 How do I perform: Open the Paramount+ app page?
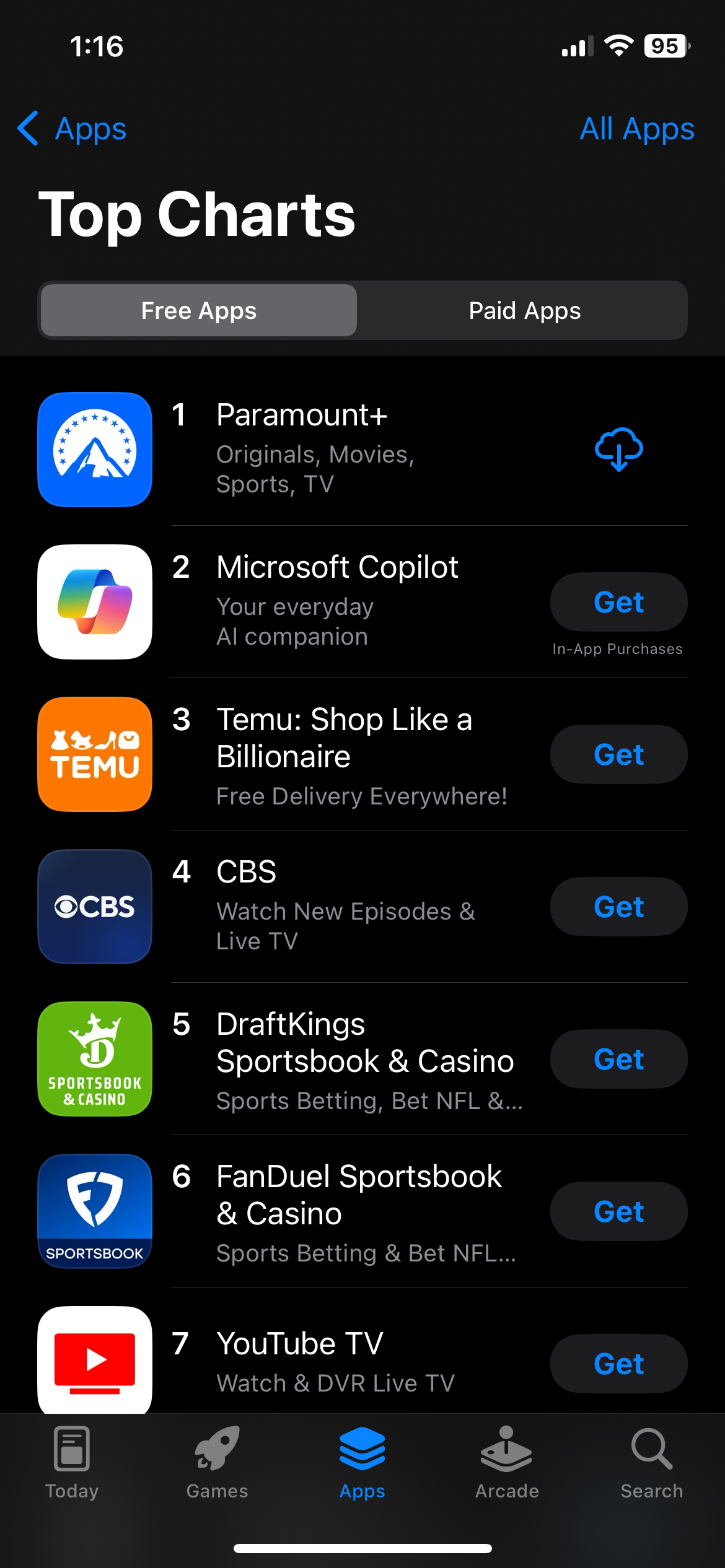[x=301, y=415]
